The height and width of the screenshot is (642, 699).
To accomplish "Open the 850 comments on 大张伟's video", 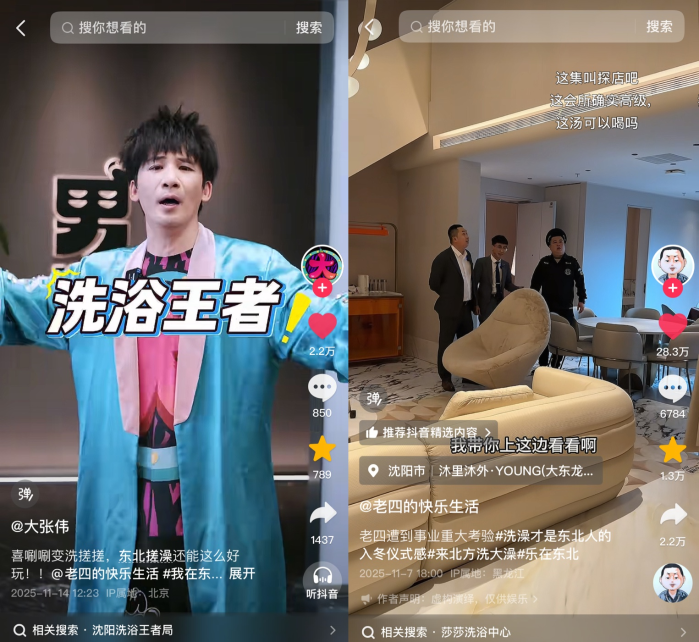I will coord(322,388).
